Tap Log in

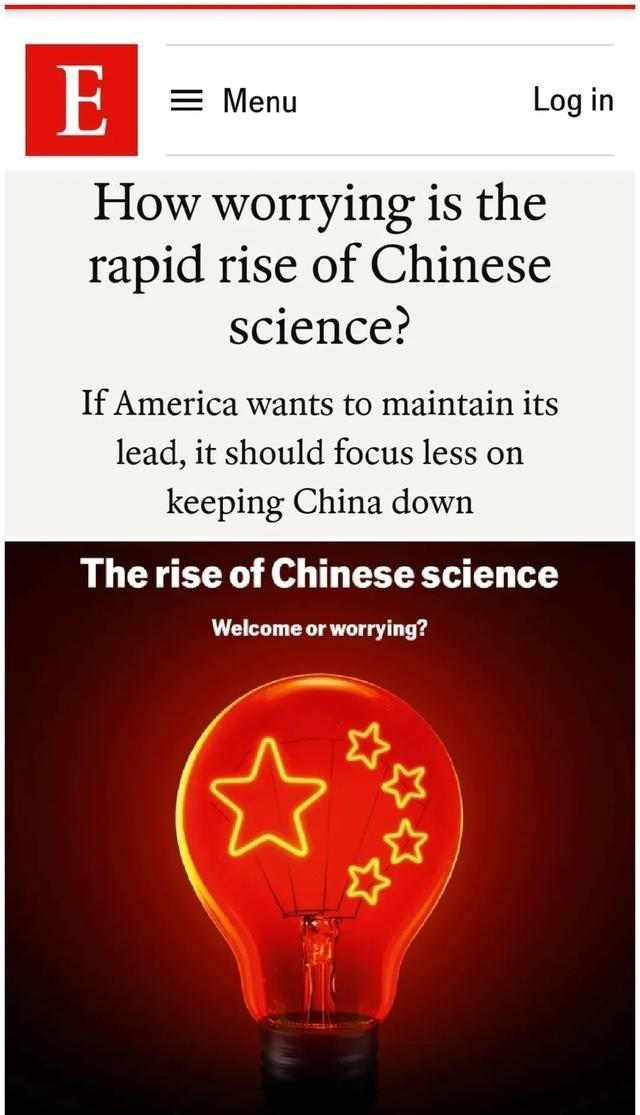click(x=573, y=100)
